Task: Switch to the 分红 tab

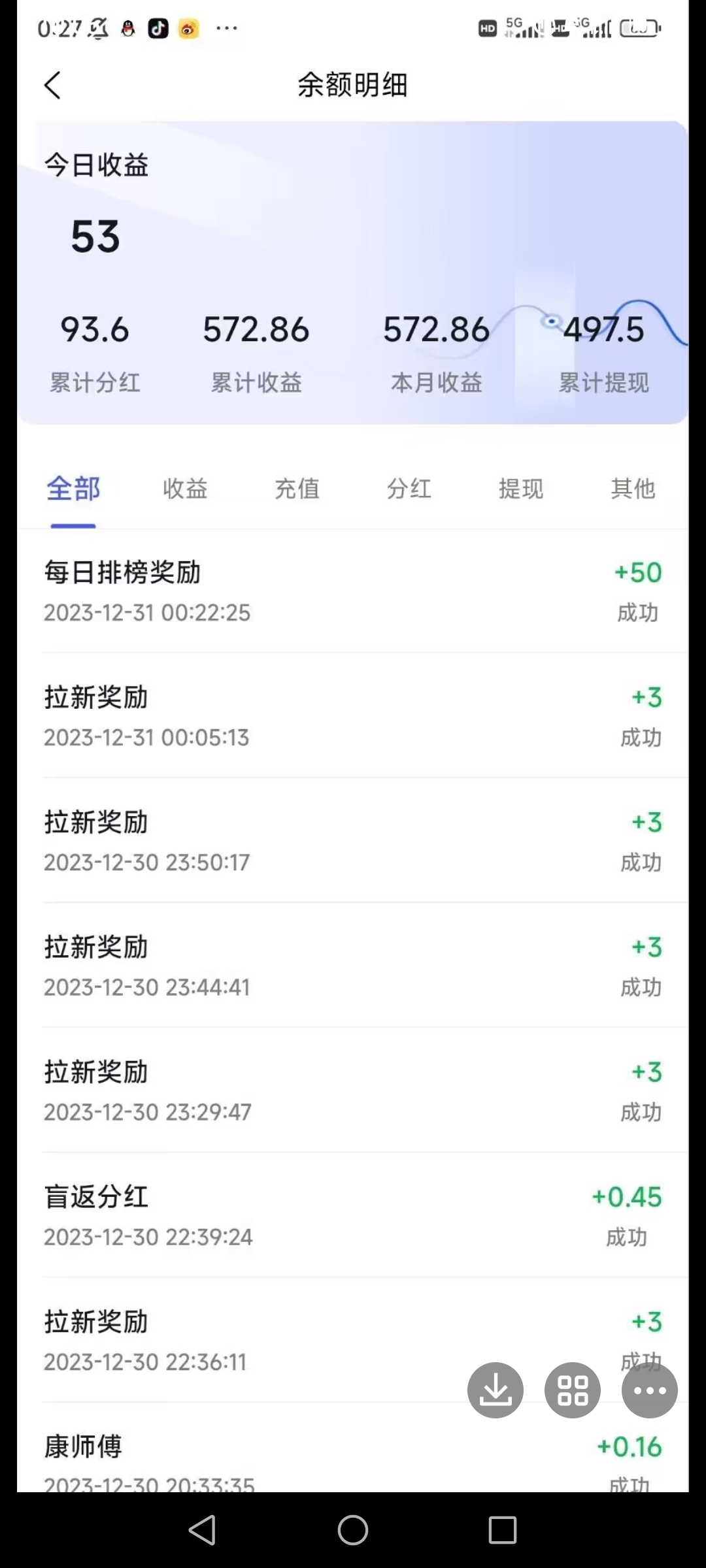Action: tap(409, 489)
